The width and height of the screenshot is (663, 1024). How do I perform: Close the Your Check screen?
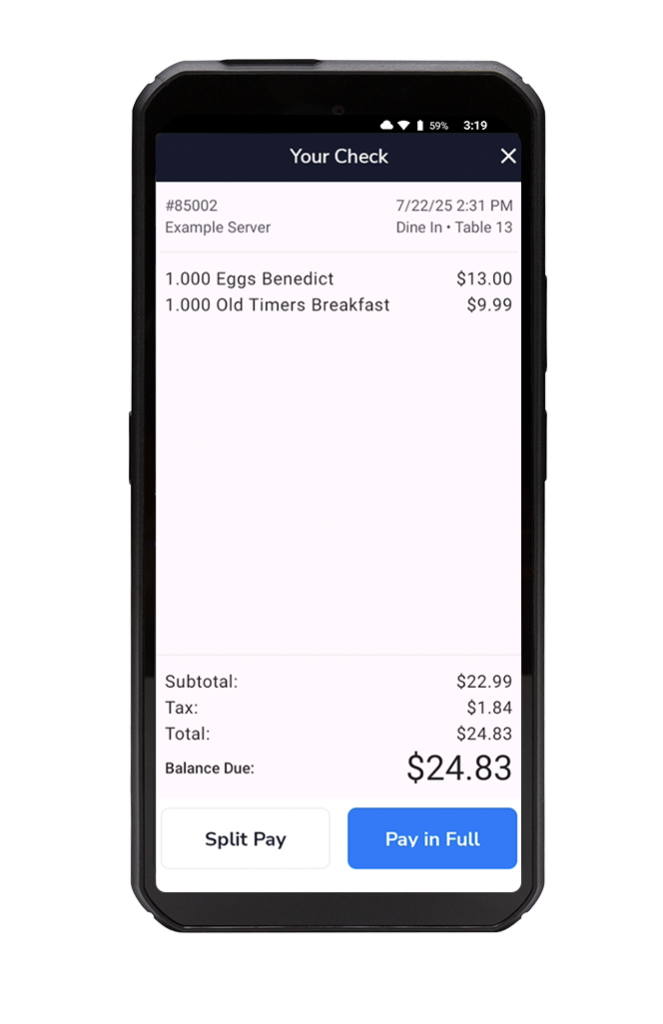508,156
